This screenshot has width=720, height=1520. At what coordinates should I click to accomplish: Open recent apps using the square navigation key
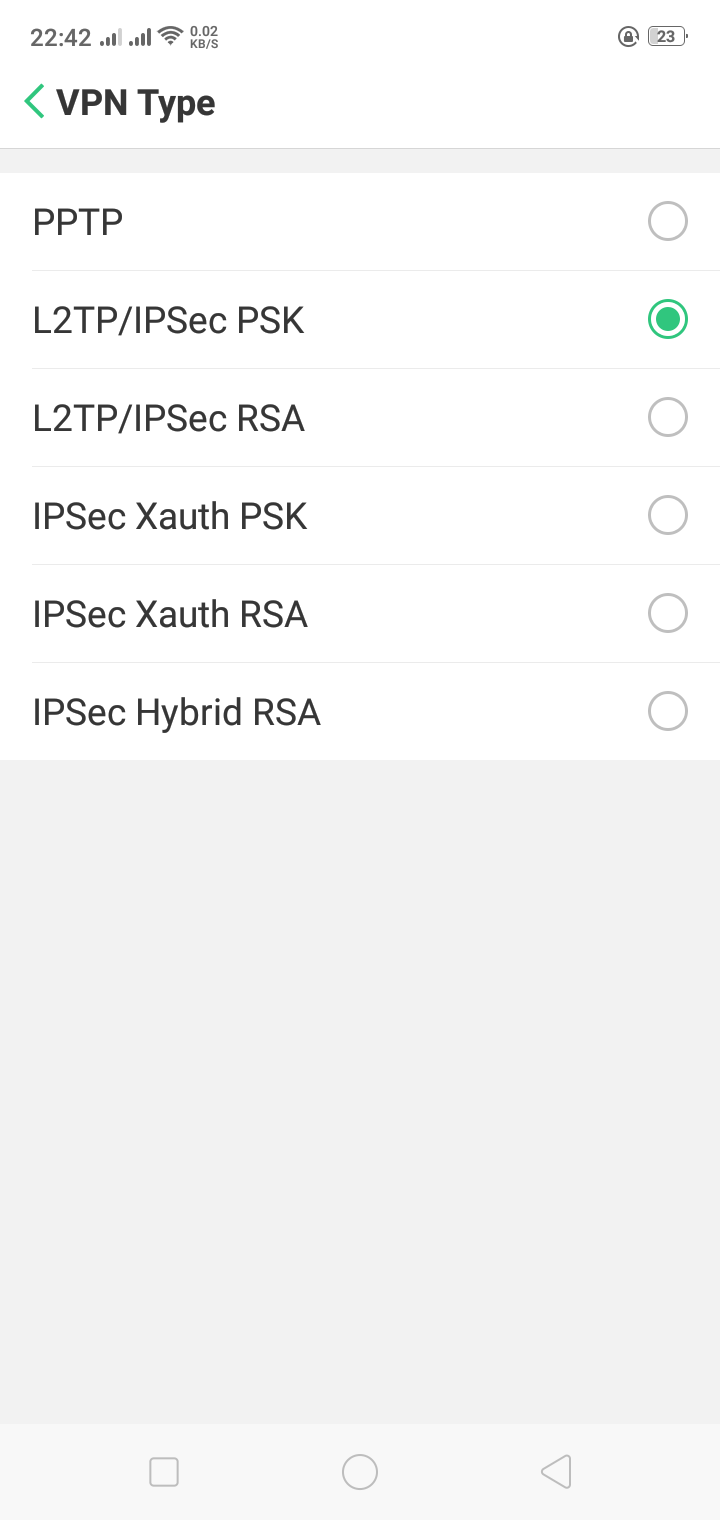point(163,1471)
